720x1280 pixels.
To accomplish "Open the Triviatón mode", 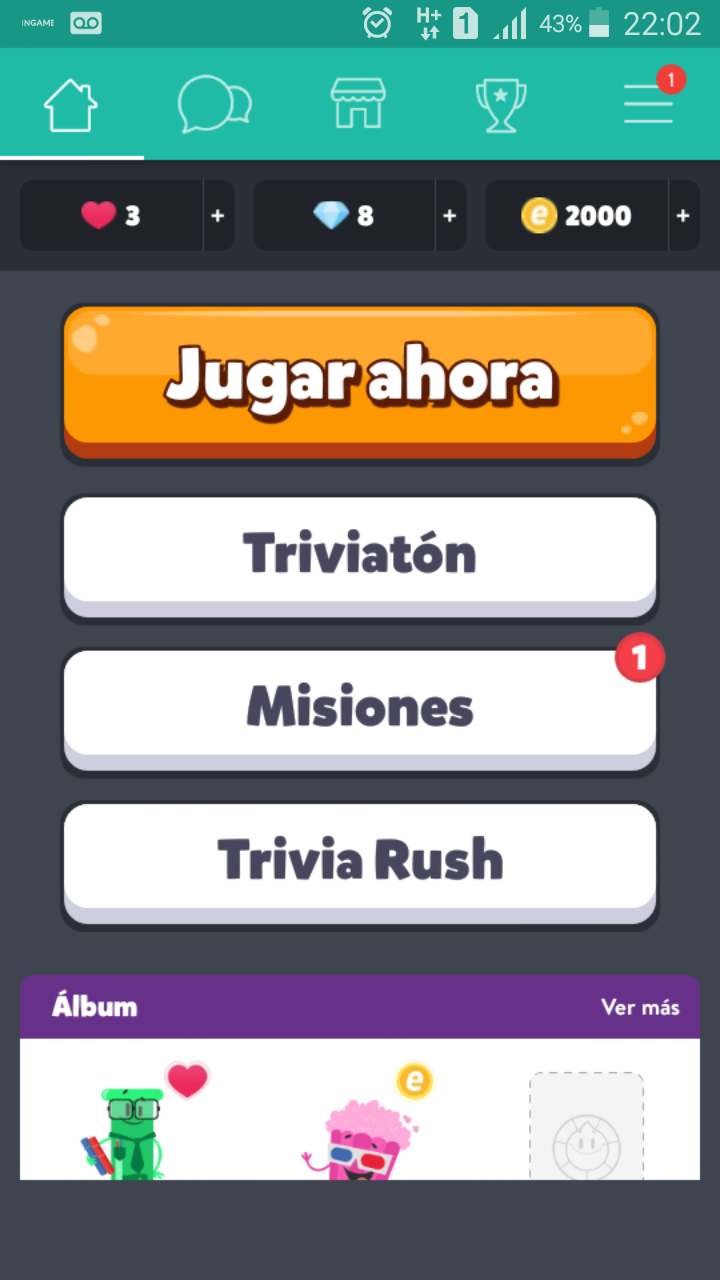I will point(360,552).
